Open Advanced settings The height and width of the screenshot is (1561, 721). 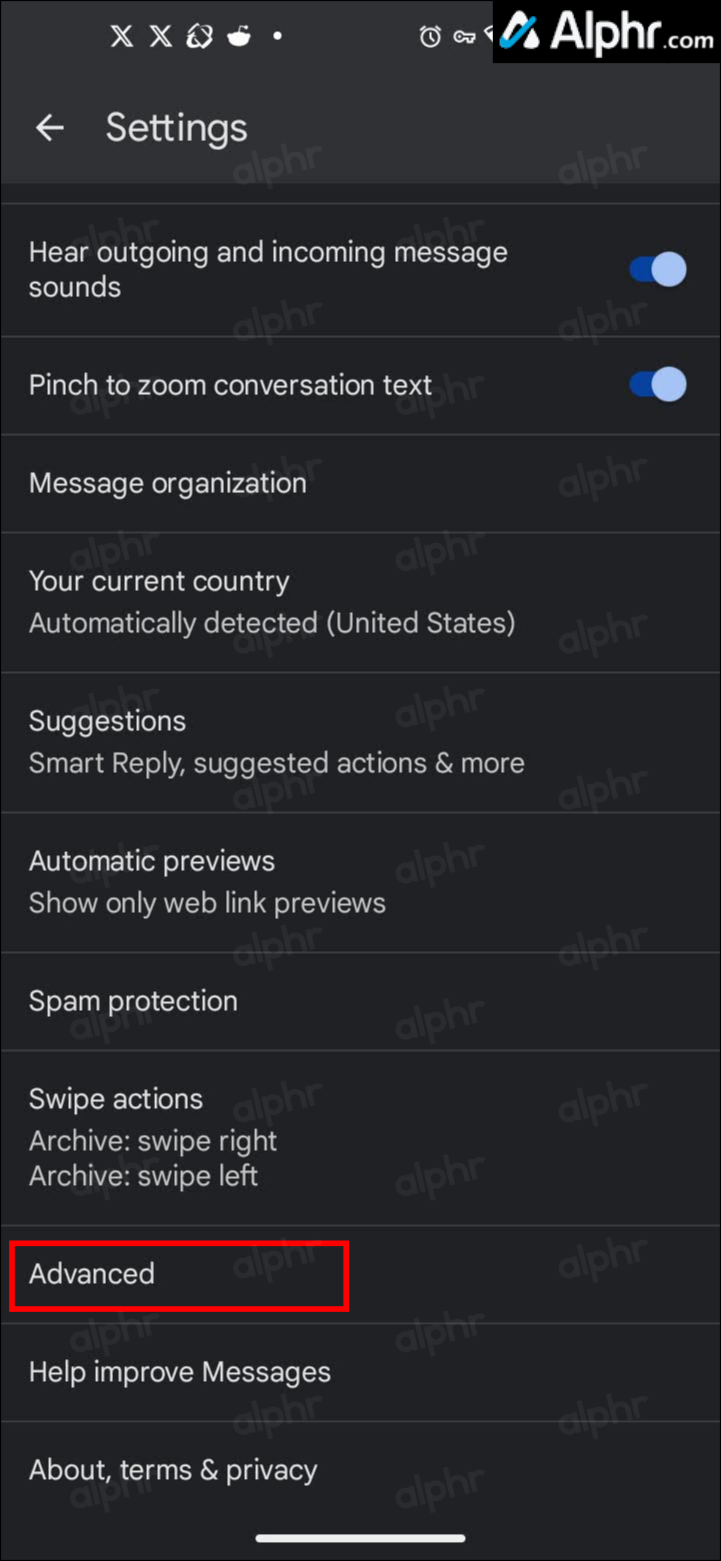click(92, 1274)
